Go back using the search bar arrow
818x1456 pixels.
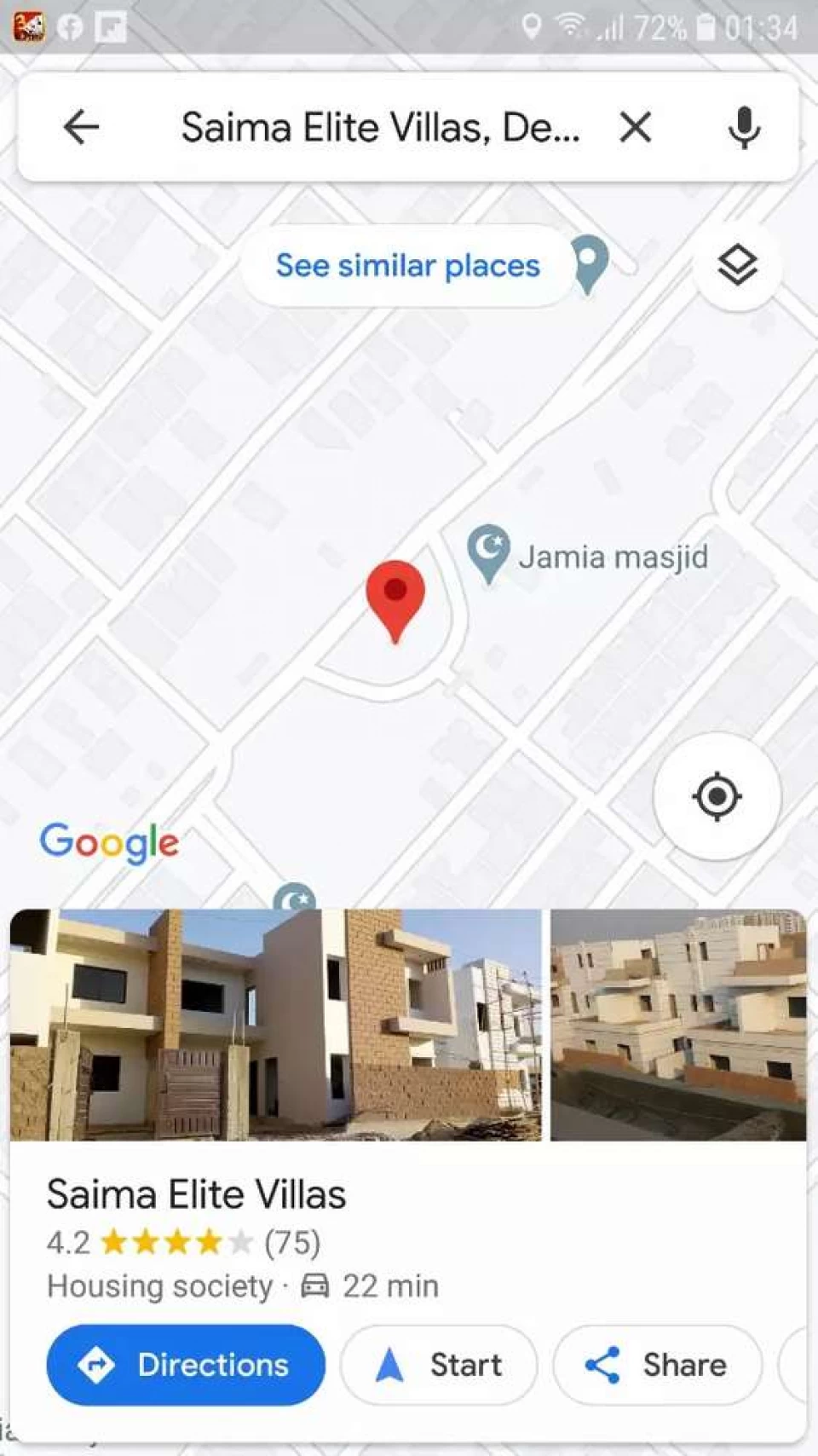click(x=82, y=128)
